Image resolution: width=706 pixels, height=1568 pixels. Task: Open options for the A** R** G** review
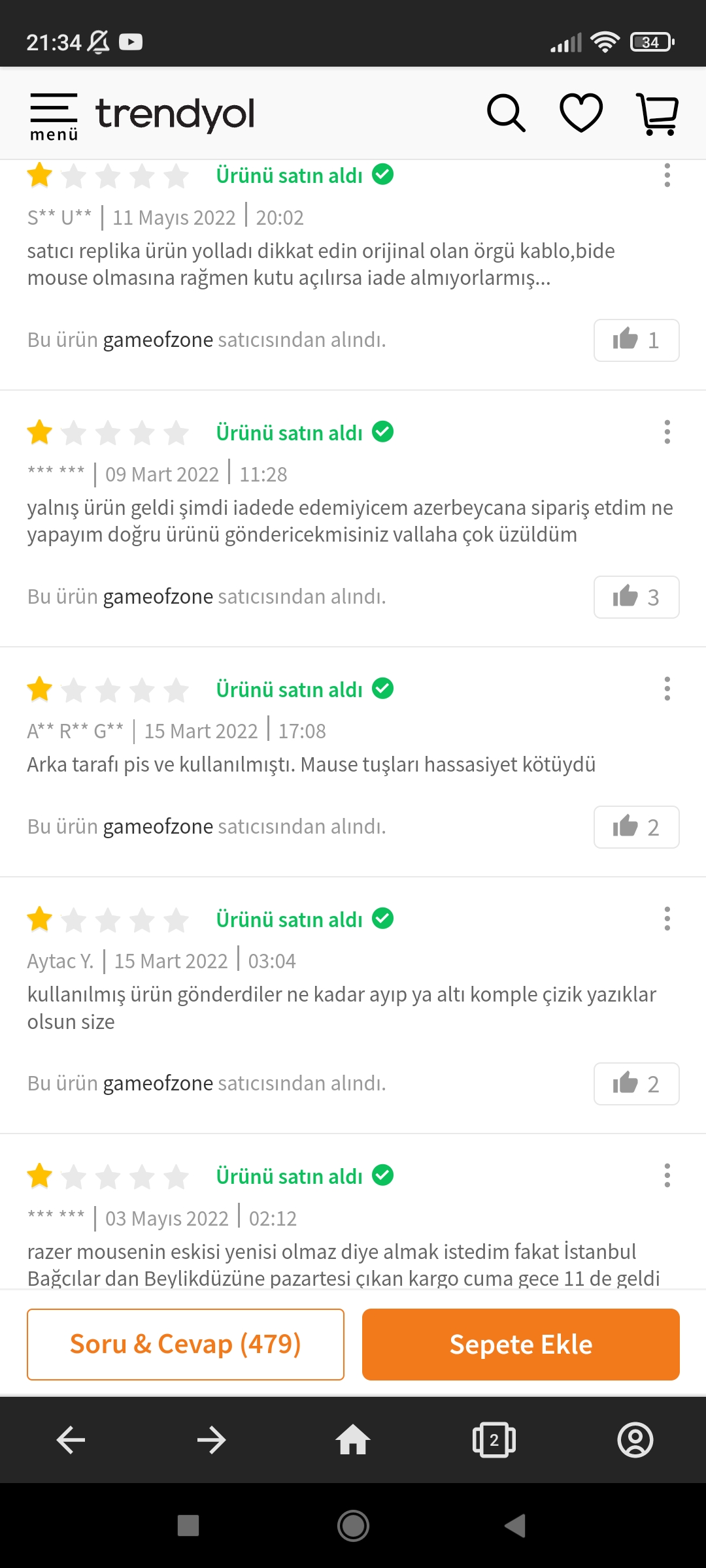point(667,689)
